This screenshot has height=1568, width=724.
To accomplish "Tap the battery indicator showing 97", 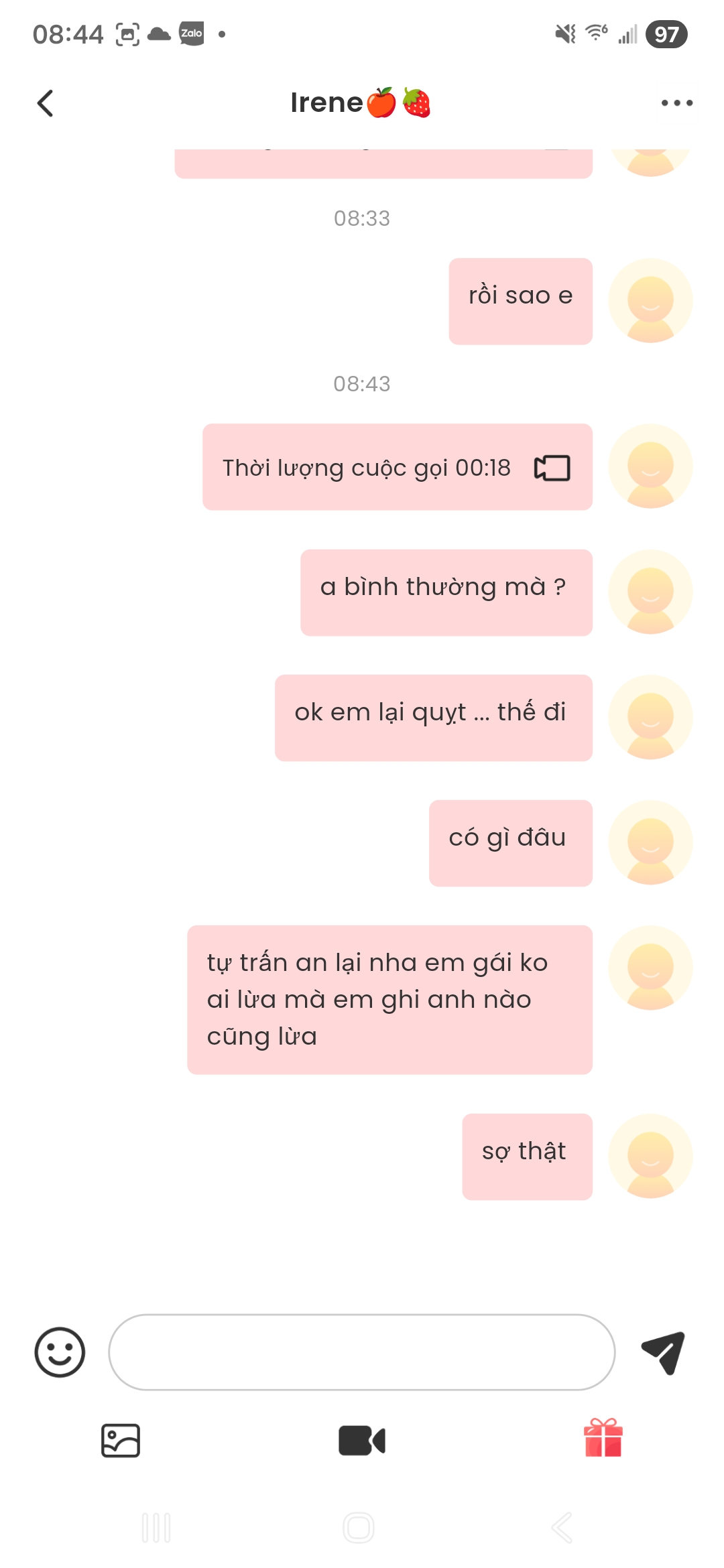I will click(666, 34).
